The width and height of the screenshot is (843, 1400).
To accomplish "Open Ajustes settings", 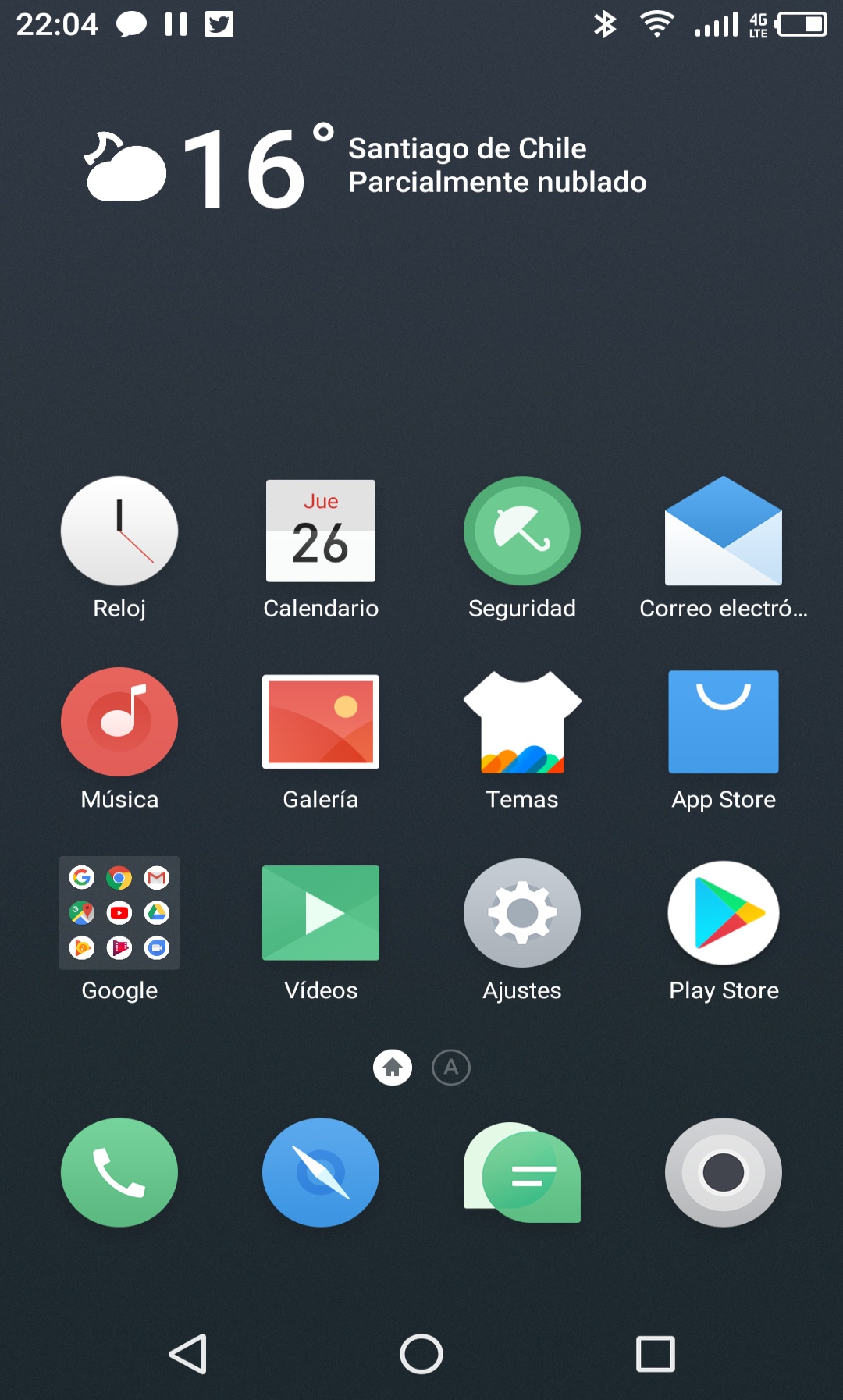I will [x=521, y=913].
